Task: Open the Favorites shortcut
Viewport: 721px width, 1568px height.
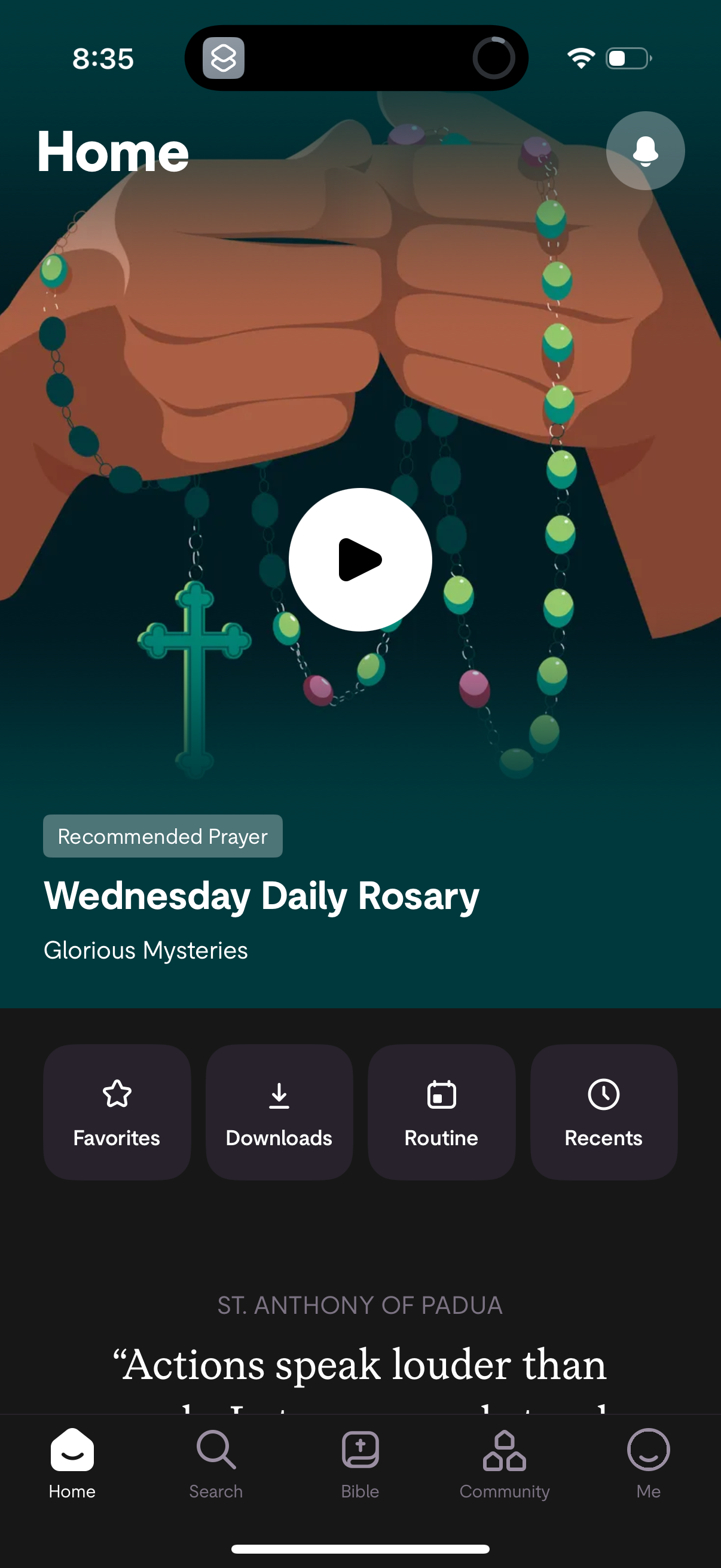Action: 117,1112
